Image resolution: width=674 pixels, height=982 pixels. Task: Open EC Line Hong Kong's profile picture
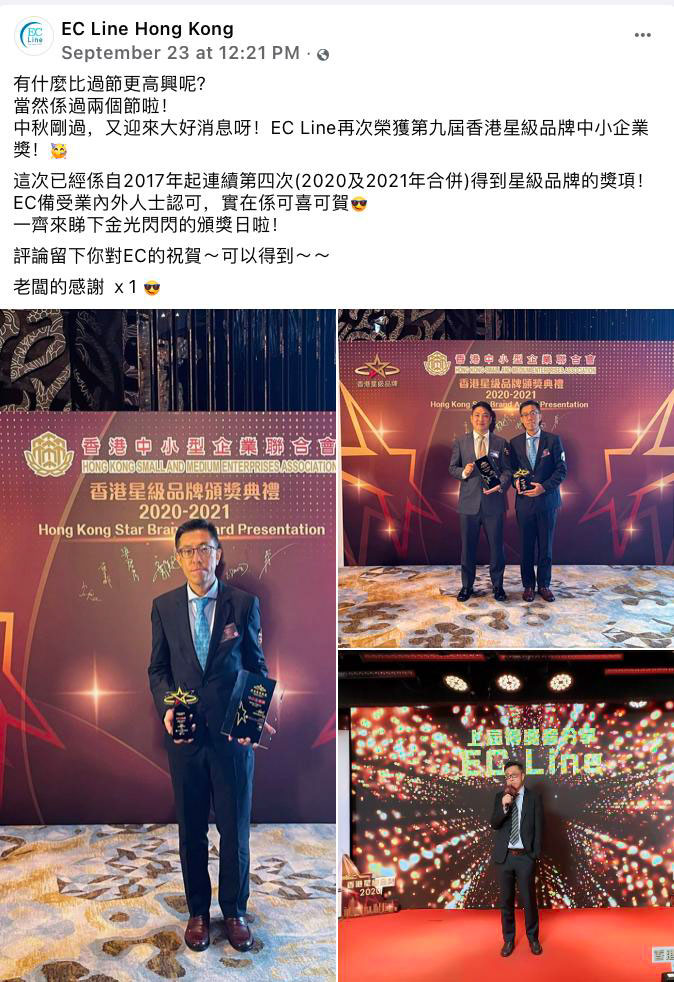click(x=35, y=36)
